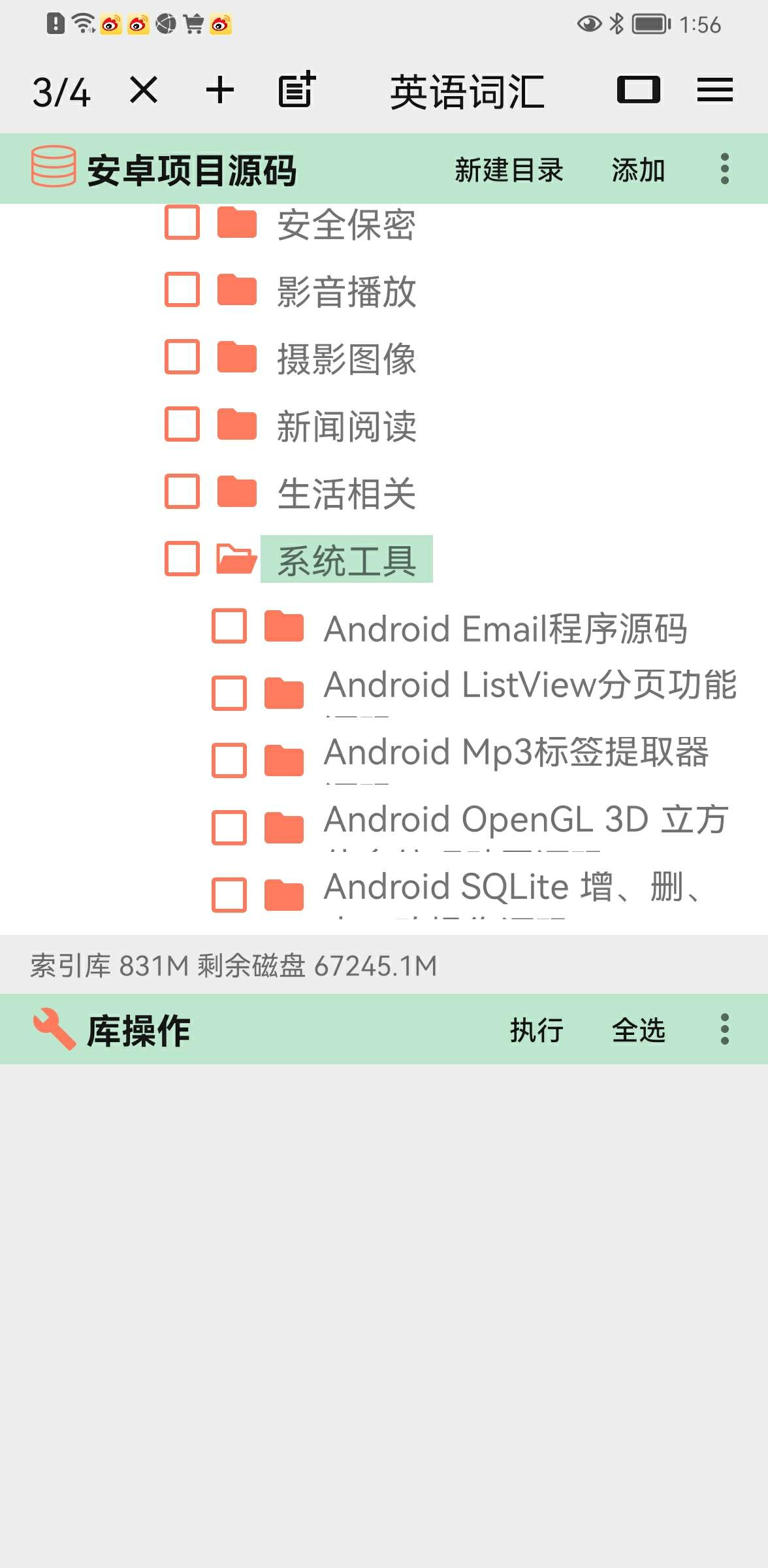Open the 影音播放 folder
This screenshot has height=1568, width=768.
[x=346, y=291]
